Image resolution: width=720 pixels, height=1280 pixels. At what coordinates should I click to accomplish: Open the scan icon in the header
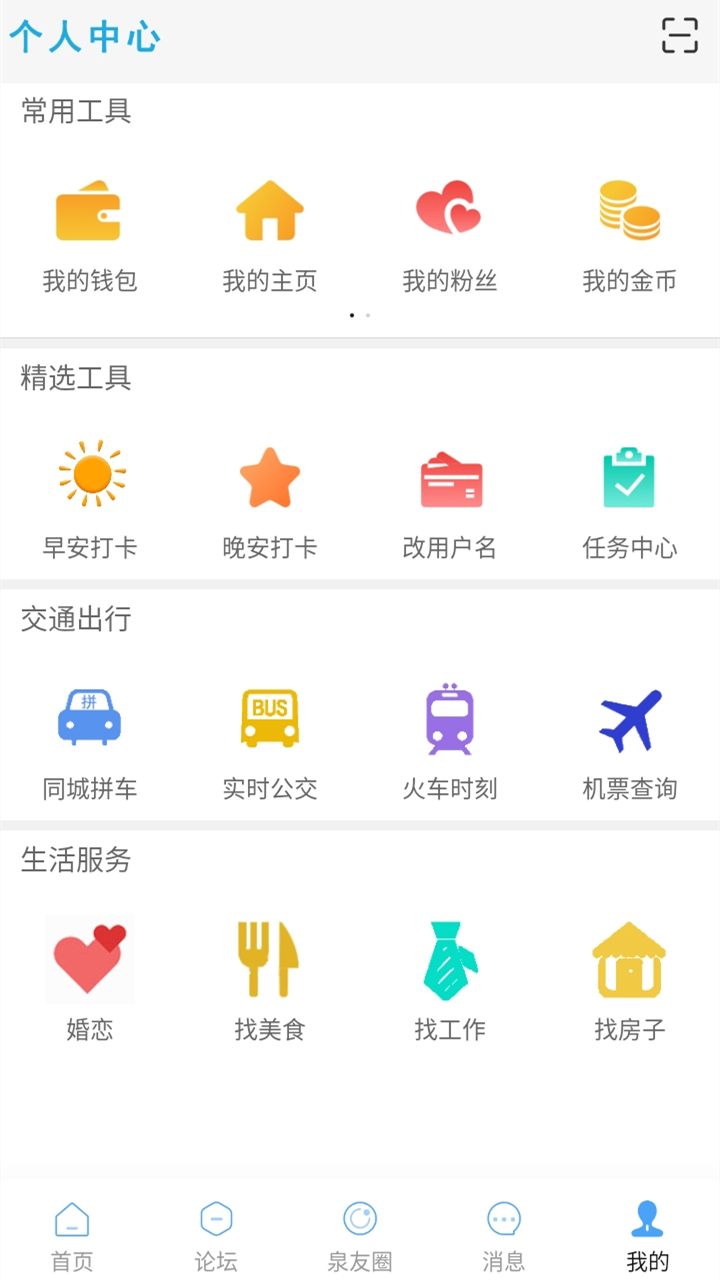pyautogui.click(x=680, y=36)
